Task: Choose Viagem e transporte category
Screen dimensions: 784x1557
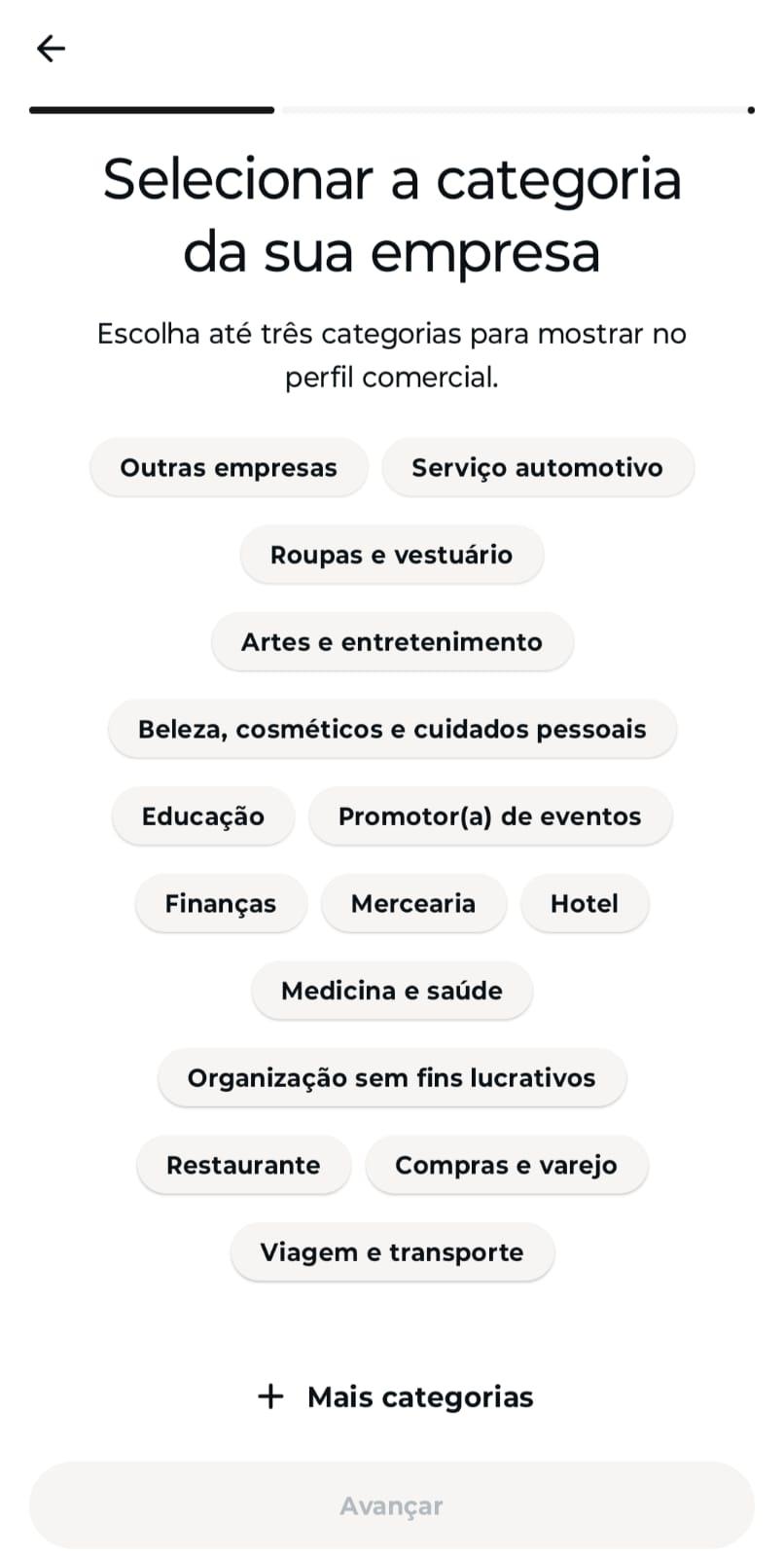Action: [391, 1252]
